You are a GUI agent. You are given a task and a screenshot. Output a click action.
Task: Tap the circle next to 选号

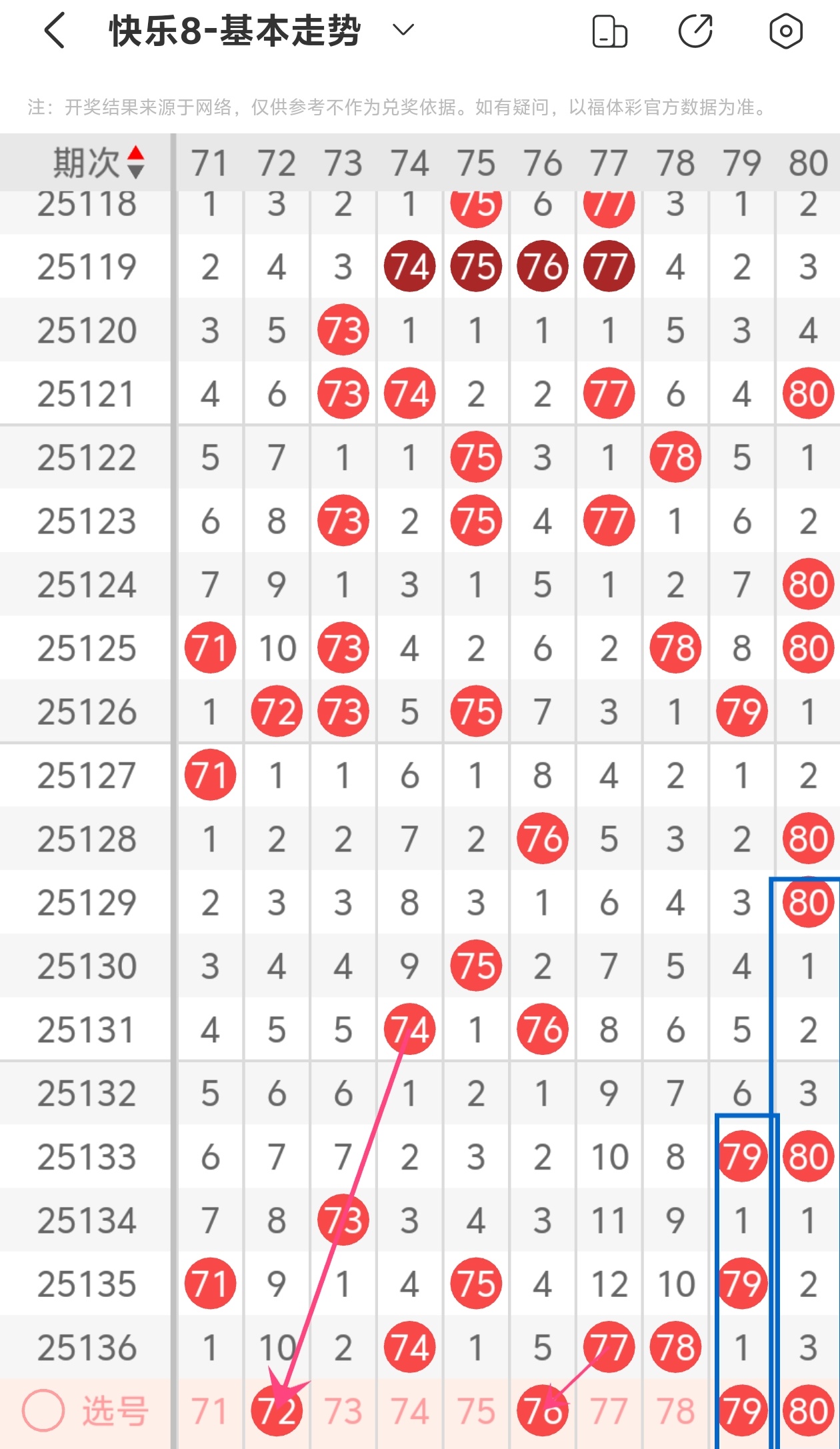coord(43,1411)
